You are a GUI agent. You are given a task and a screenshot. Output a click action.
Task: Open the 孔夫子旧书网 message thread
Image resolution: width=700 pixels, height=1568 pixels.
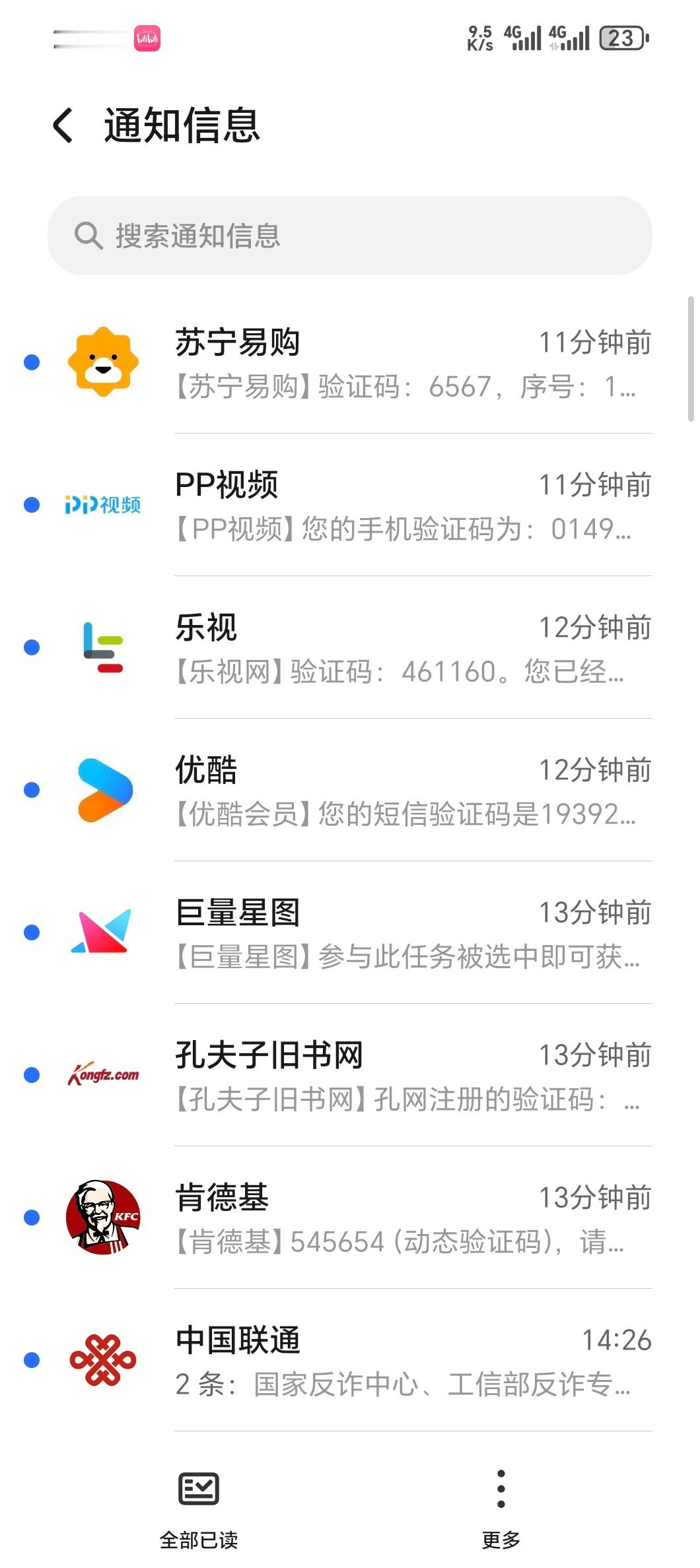pyautogui.click(x=350, y=1075)
